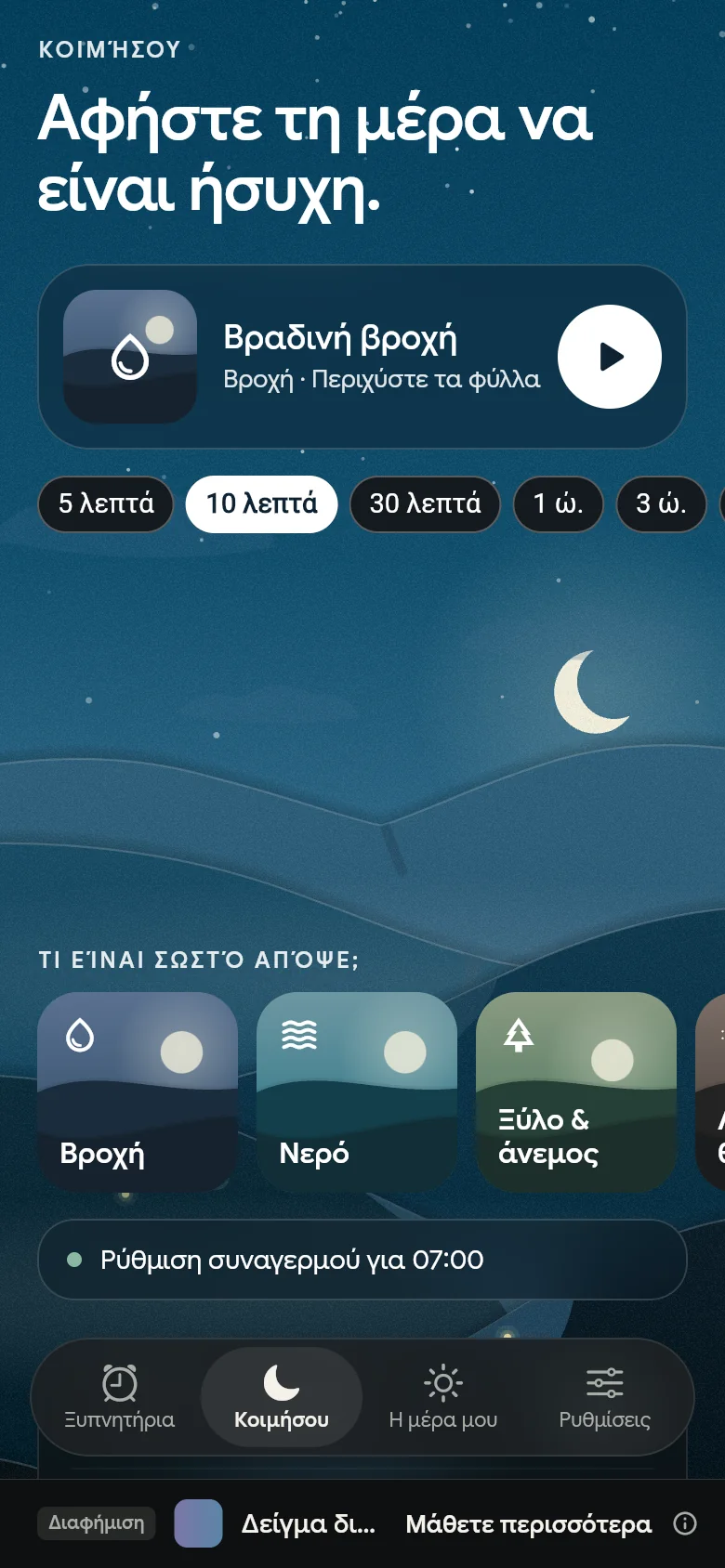Pick the 1 ώ. duration chip

click(559, 504)
